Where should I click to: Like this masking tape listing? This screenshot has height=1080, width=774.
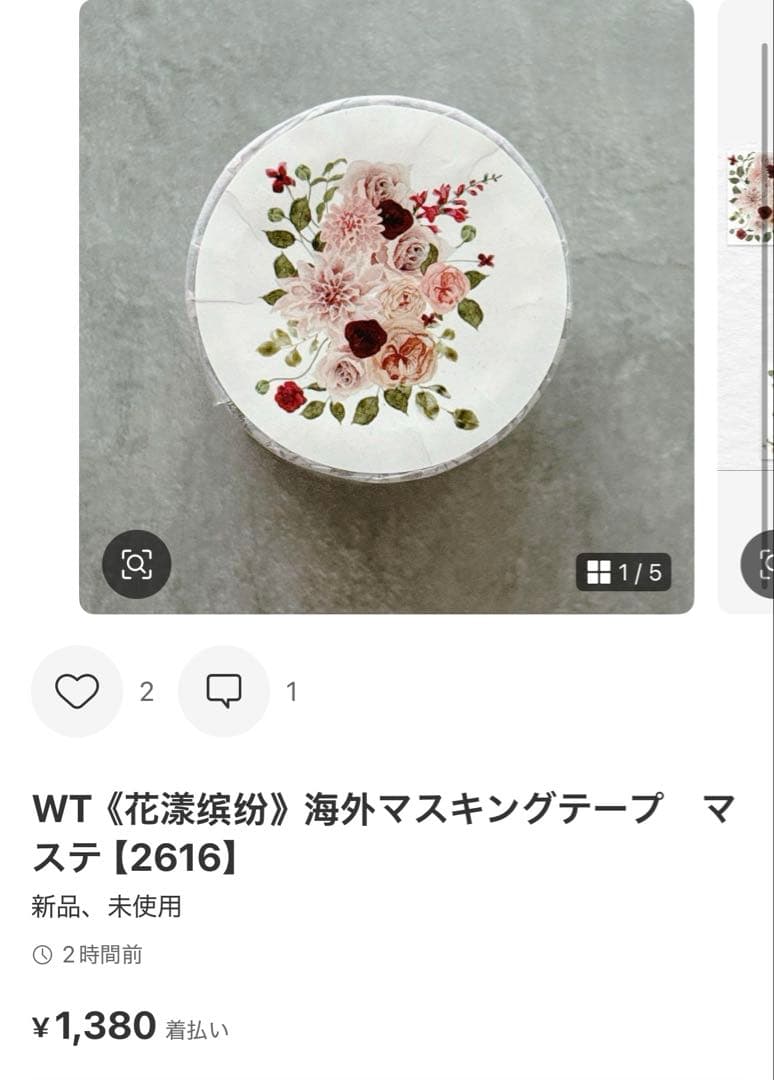[77, 691]
